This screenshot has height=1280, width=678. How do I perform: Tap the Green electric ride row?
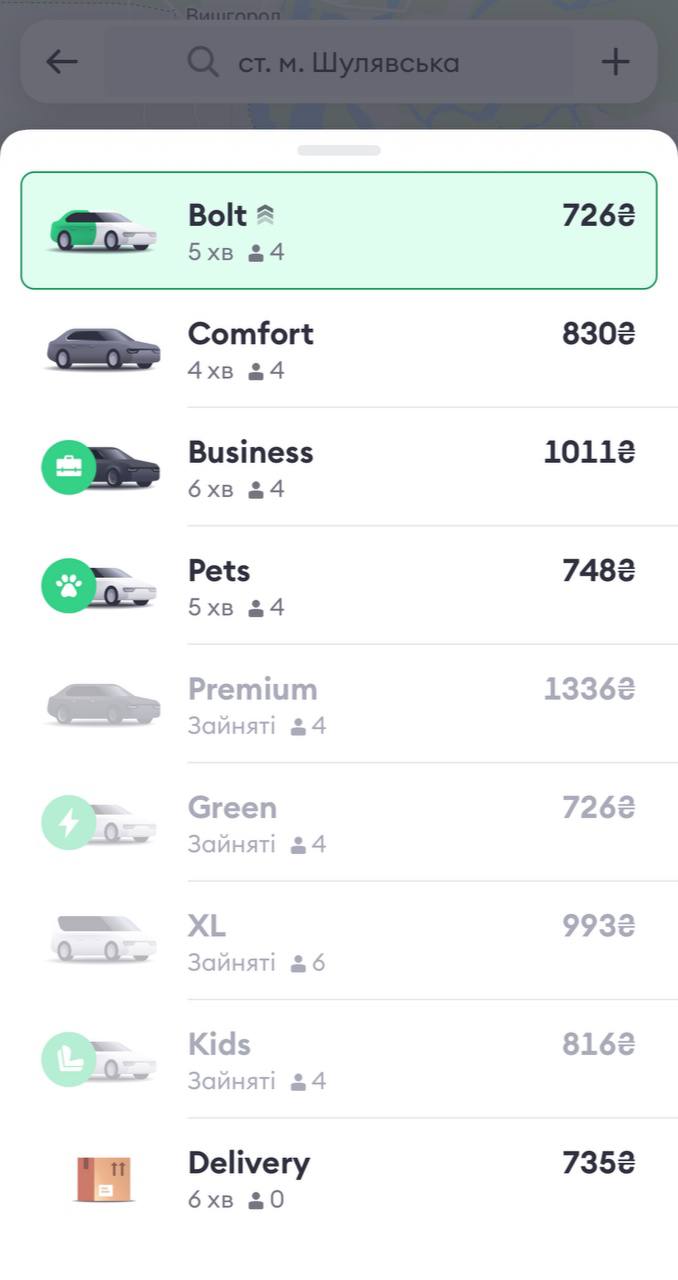[339, 823]
